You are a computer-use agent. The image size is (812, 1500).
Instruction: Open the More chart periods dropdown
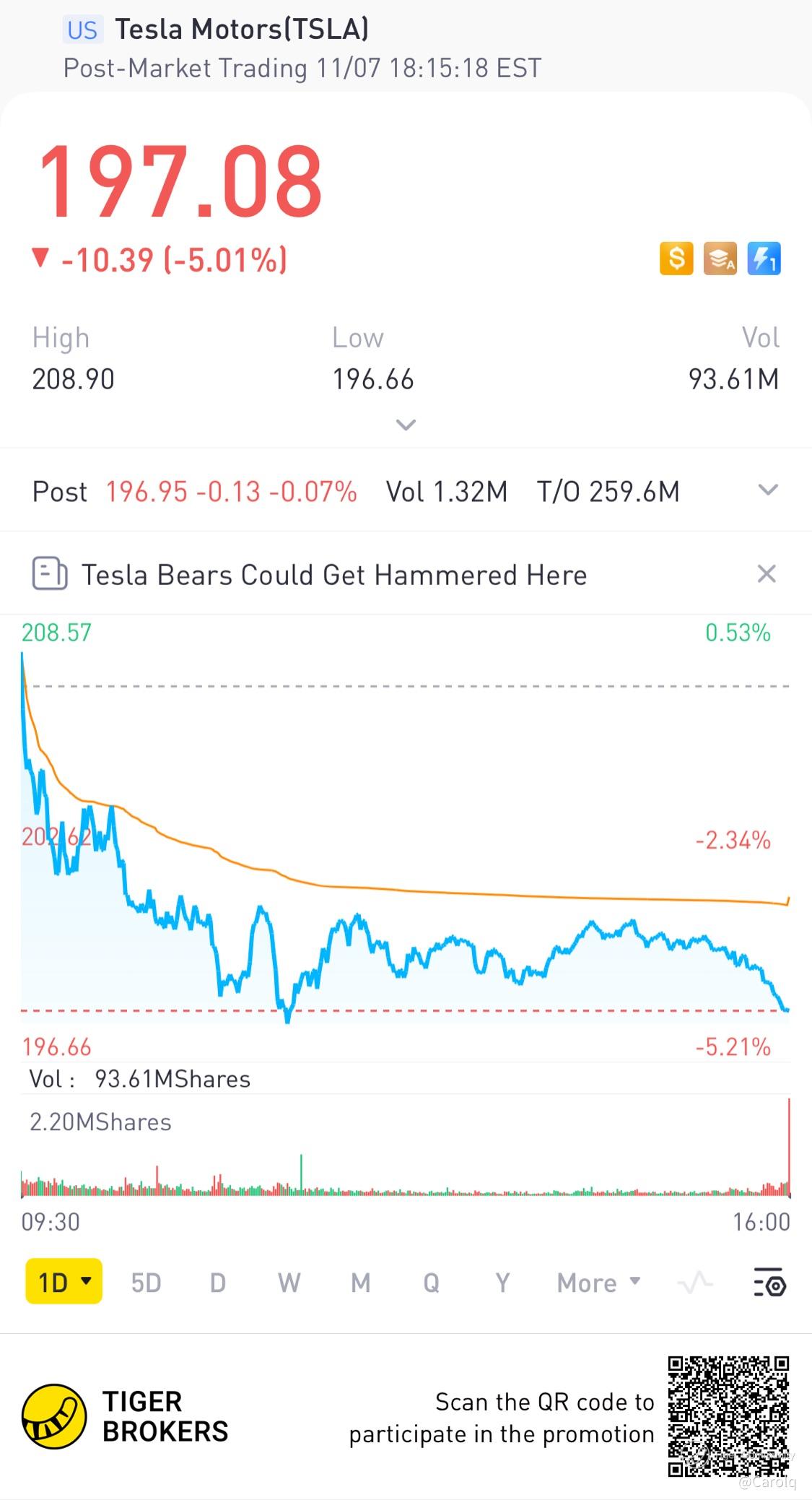click(598, 1283)
